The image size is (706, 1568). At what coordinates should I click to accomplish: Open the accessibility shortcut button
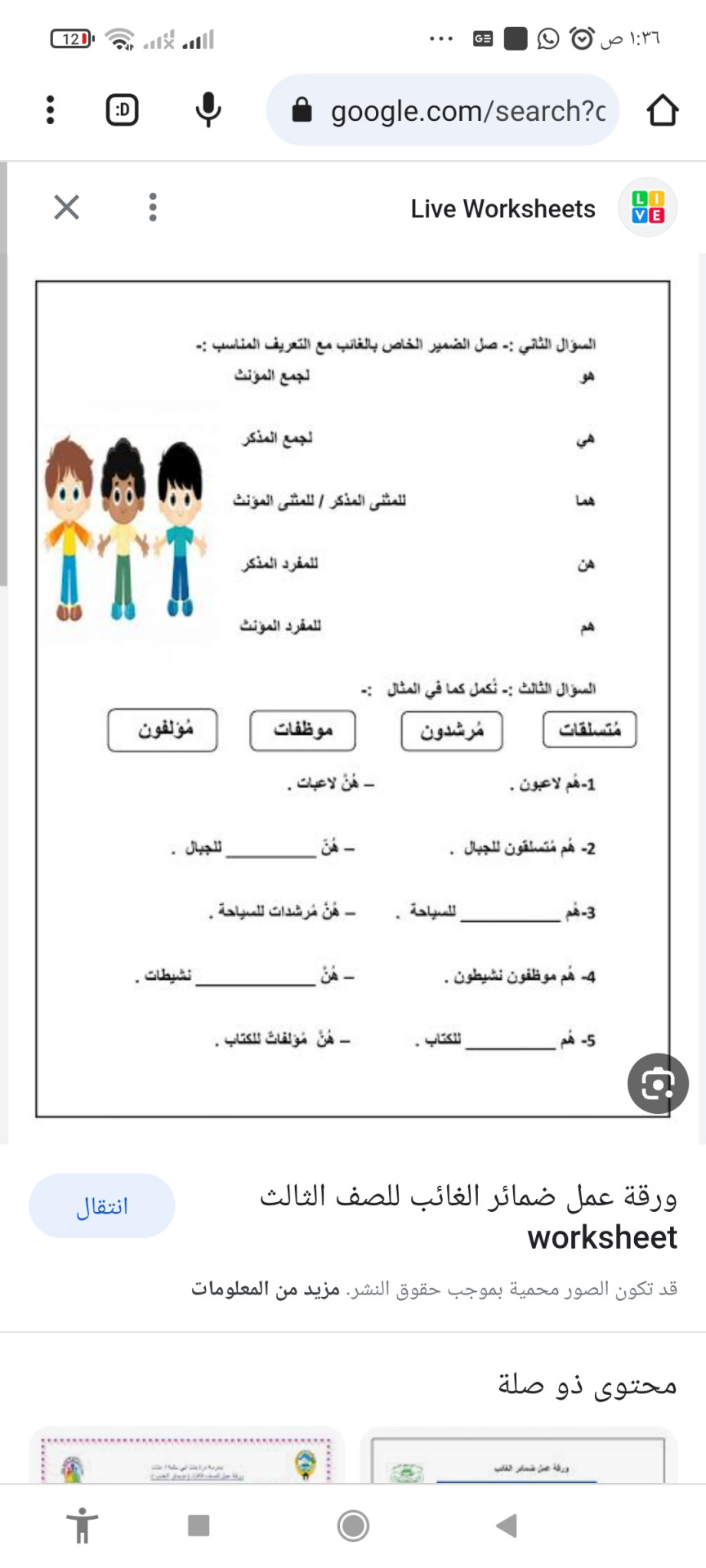coord(82,1526)
